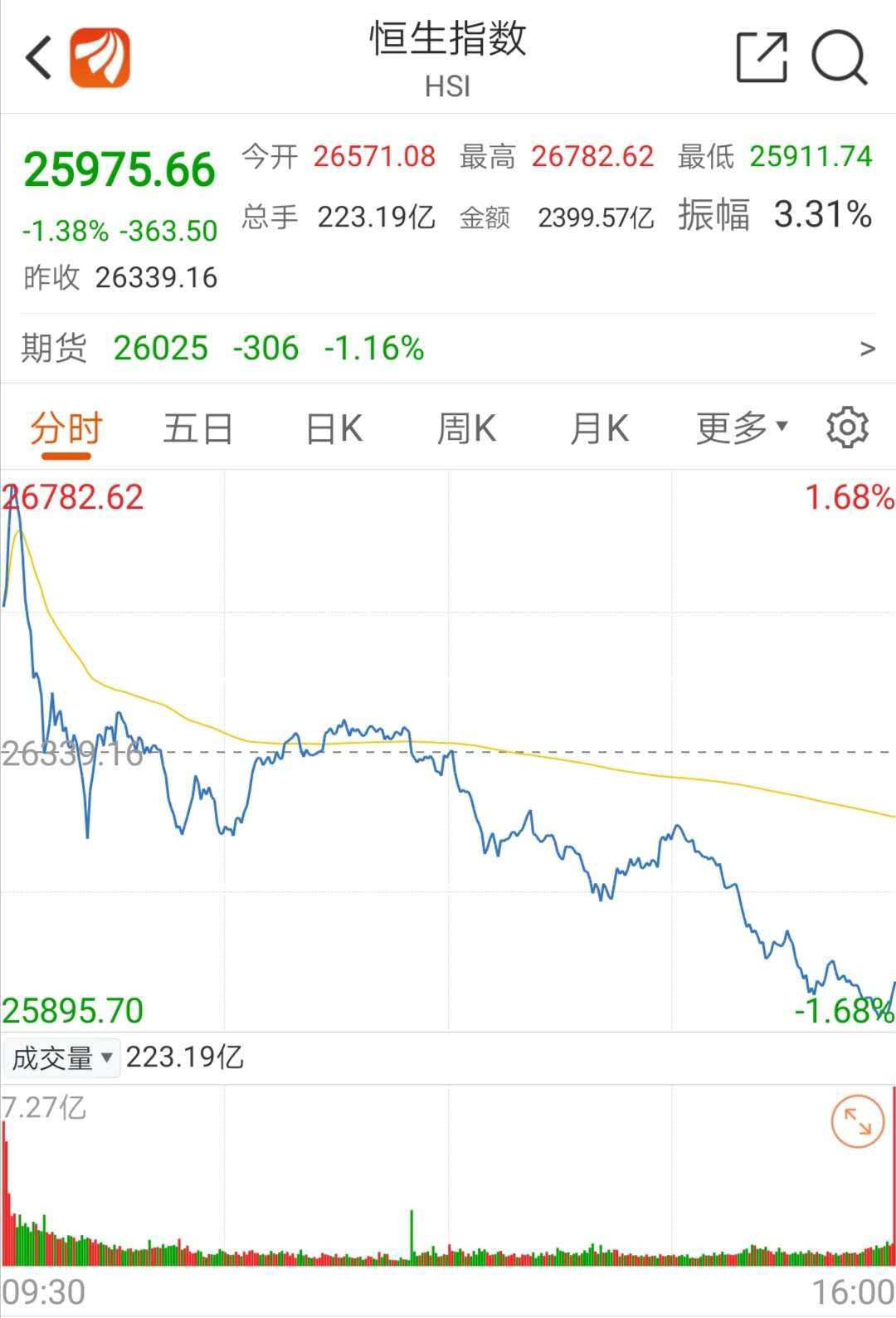The width and height of the screenshot is (896, 1318).
Task: Switch to the 周K weekly chart
Action: [x=466, y=429]
